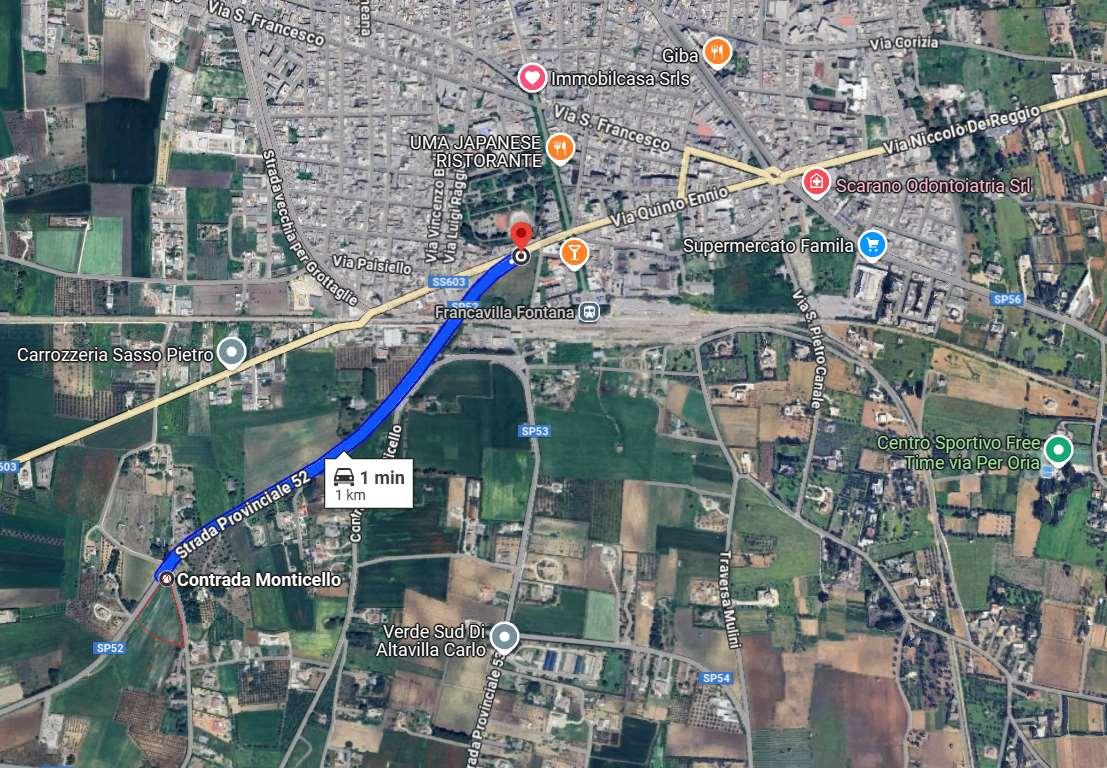Screen dimensions: 1107x768
Task: Open Centro Sportivo Free Time marker
Action: [x=1058, y=450]
